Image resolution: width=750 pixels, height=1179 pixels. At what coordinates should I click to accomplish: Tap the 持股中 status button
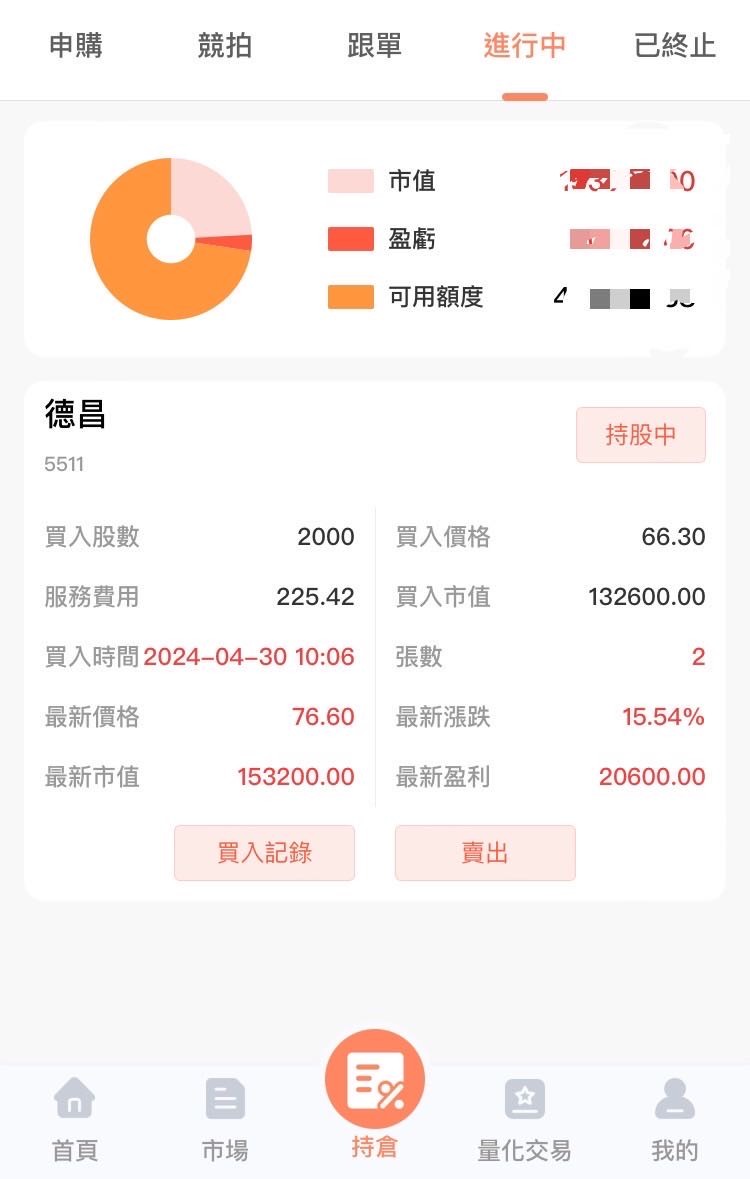click(640, 435)
